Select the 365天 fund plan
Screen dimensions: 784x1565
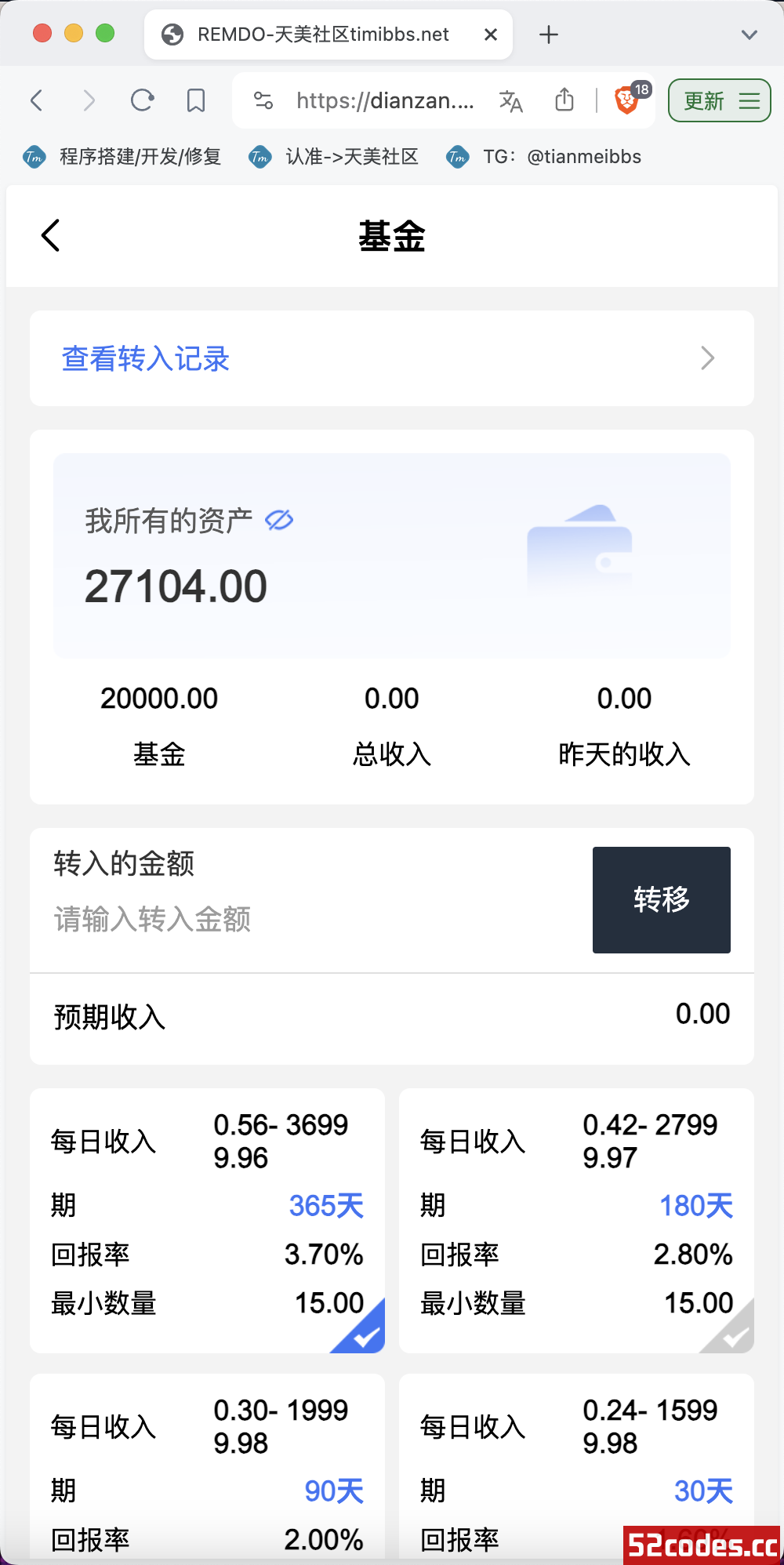tap(207, 1220)
